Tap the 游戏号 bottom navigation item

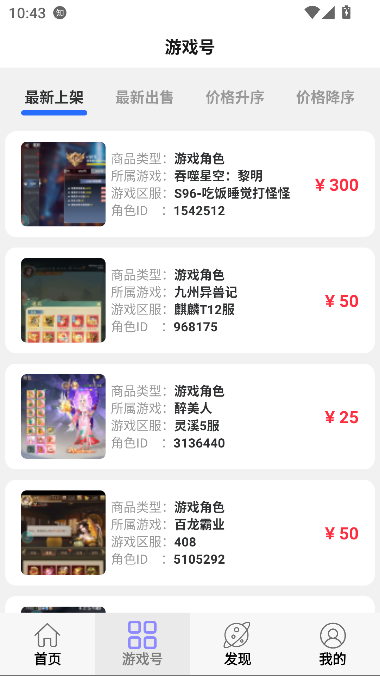point(142,644)
